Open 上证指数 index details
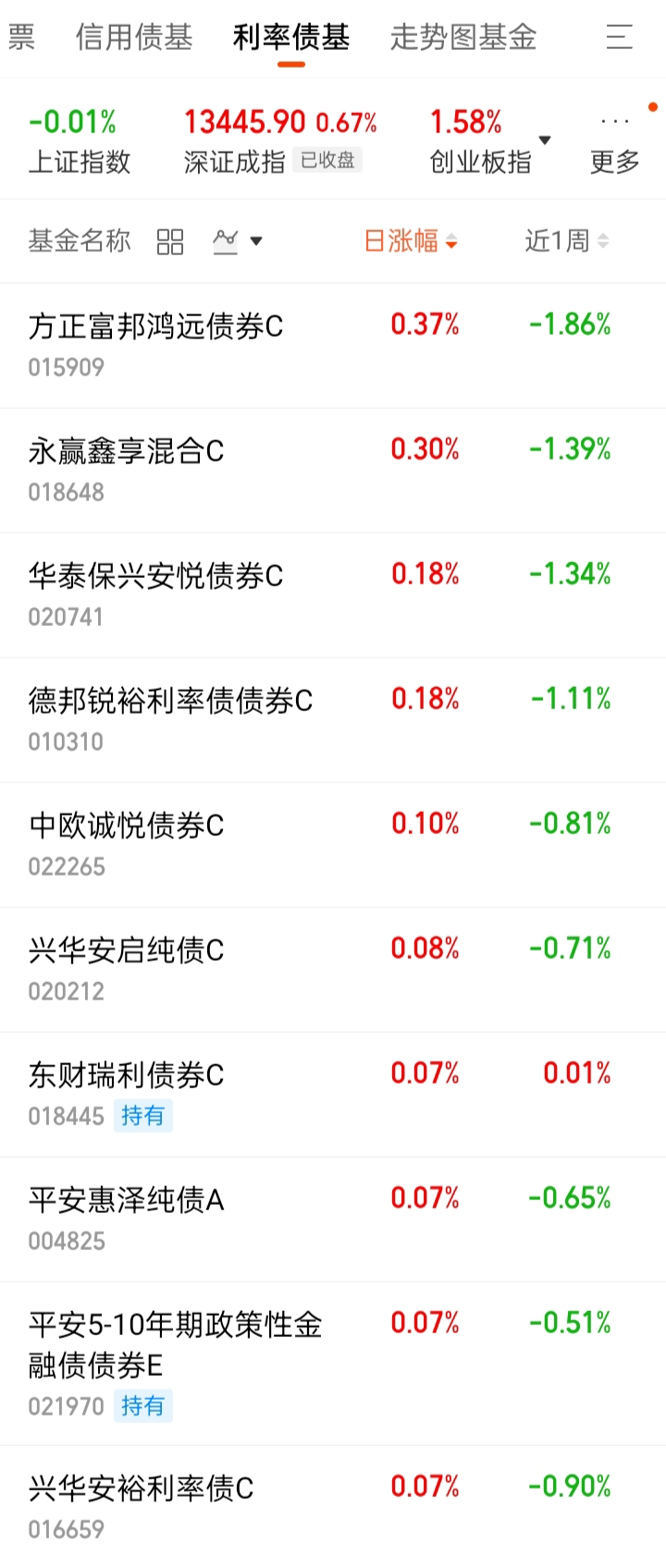Viewport: 666px width, 1568px height. pos(80,141)
